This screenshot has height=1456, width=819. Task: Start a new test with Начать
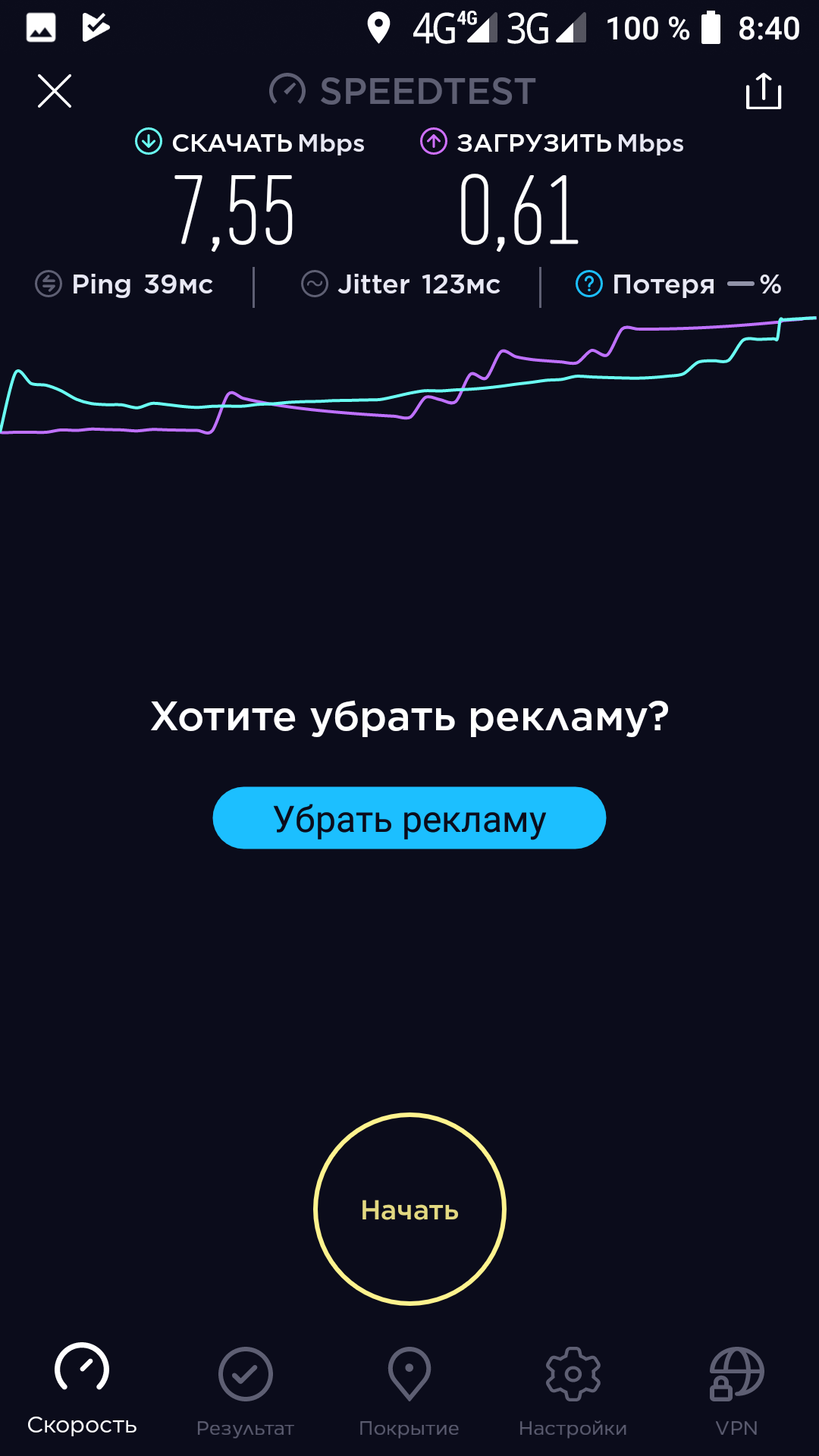tap(409, 1209)
